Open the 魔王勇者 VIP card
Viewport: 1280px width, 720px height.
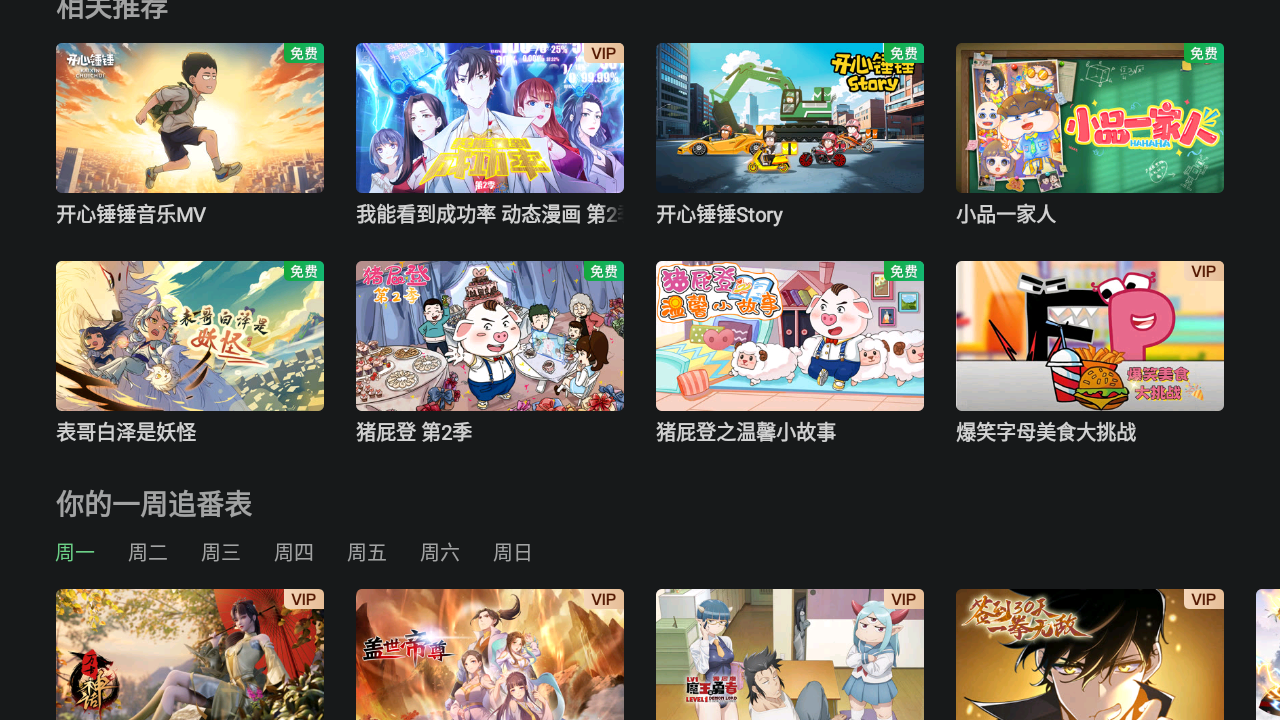tap(790, 655)
